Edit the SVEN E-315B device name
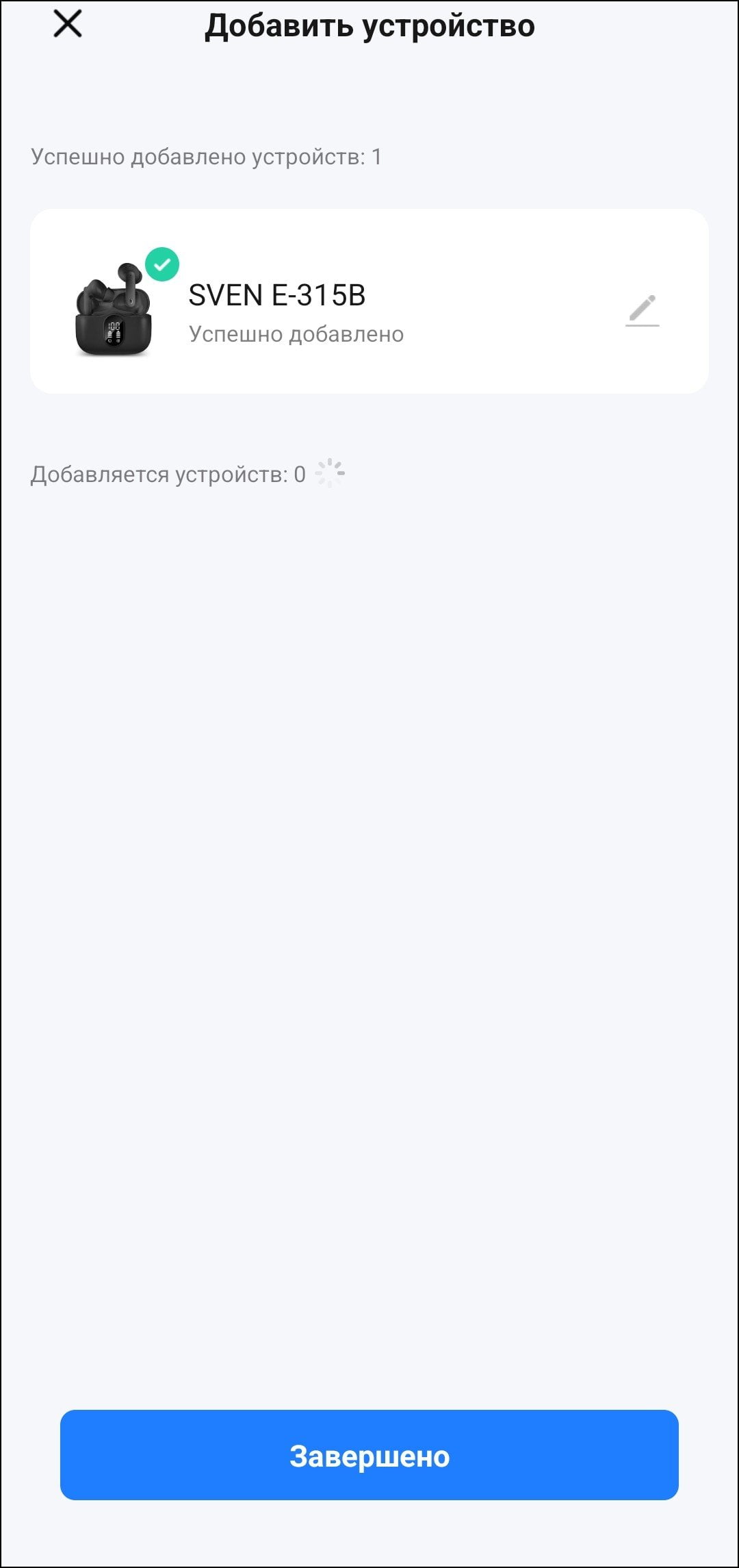 [x=643, y=310]
